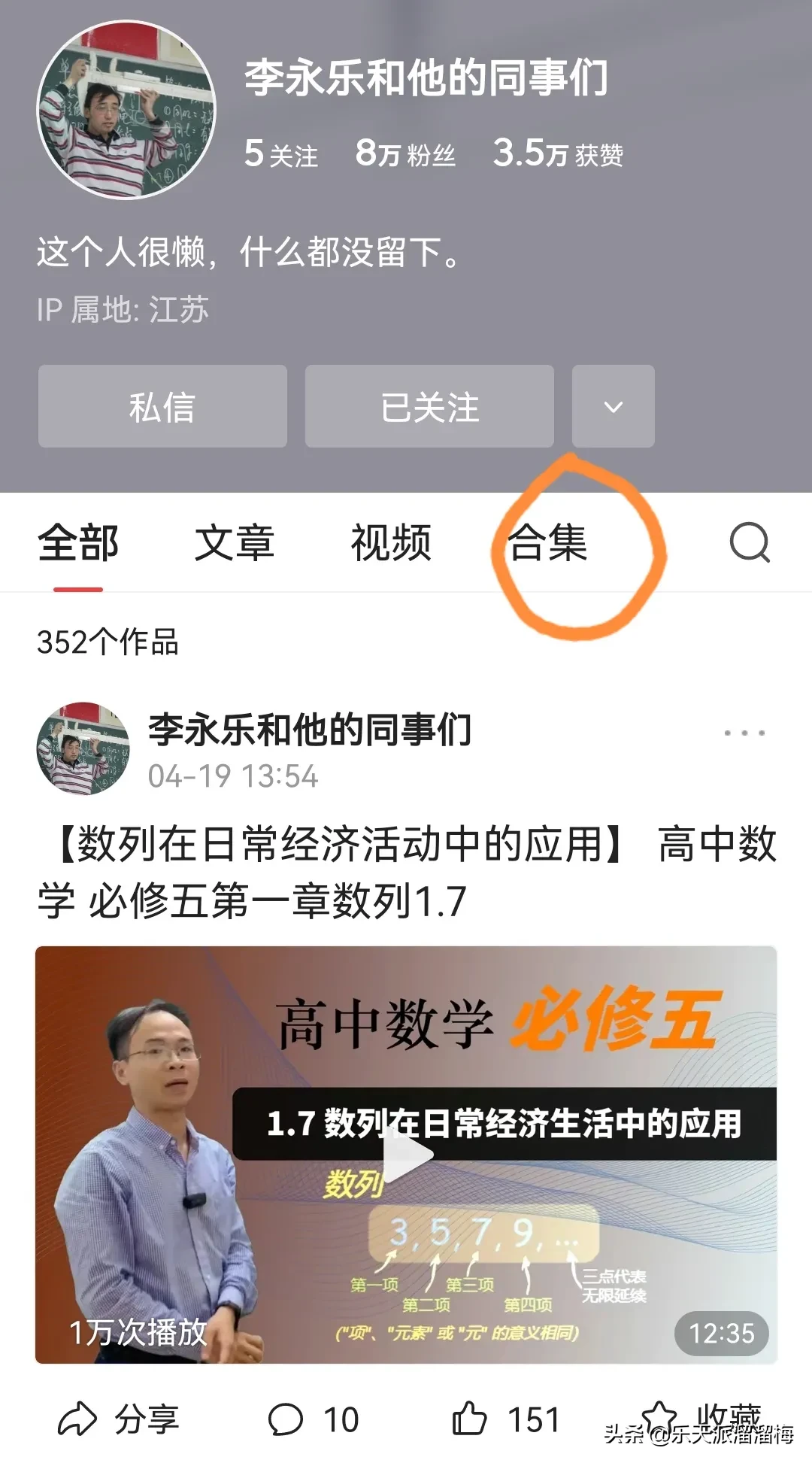
Task: Toggle the 已关注 follow state
Action: [430, 407]
